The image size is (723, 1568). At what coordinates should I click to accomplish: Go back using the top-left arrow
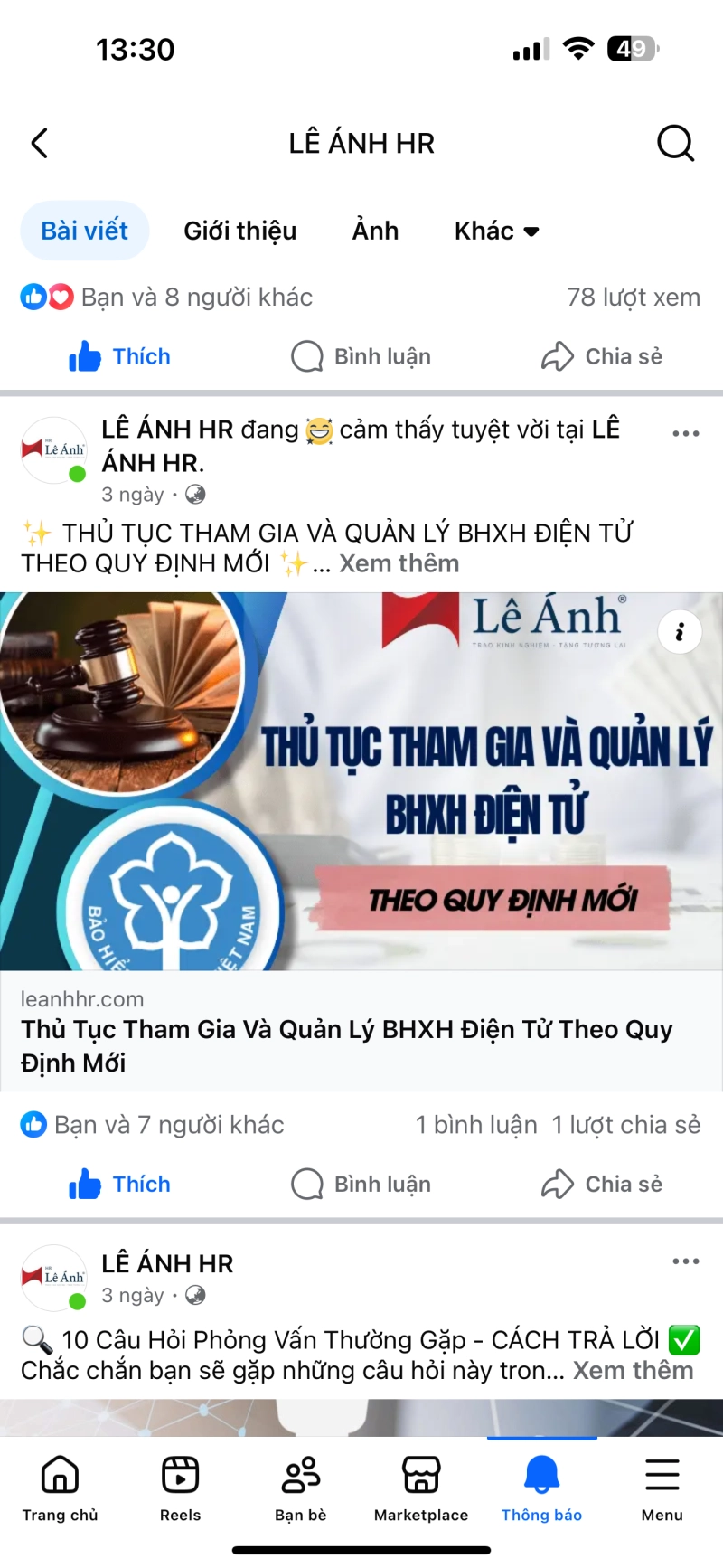(x=40, y=143)
